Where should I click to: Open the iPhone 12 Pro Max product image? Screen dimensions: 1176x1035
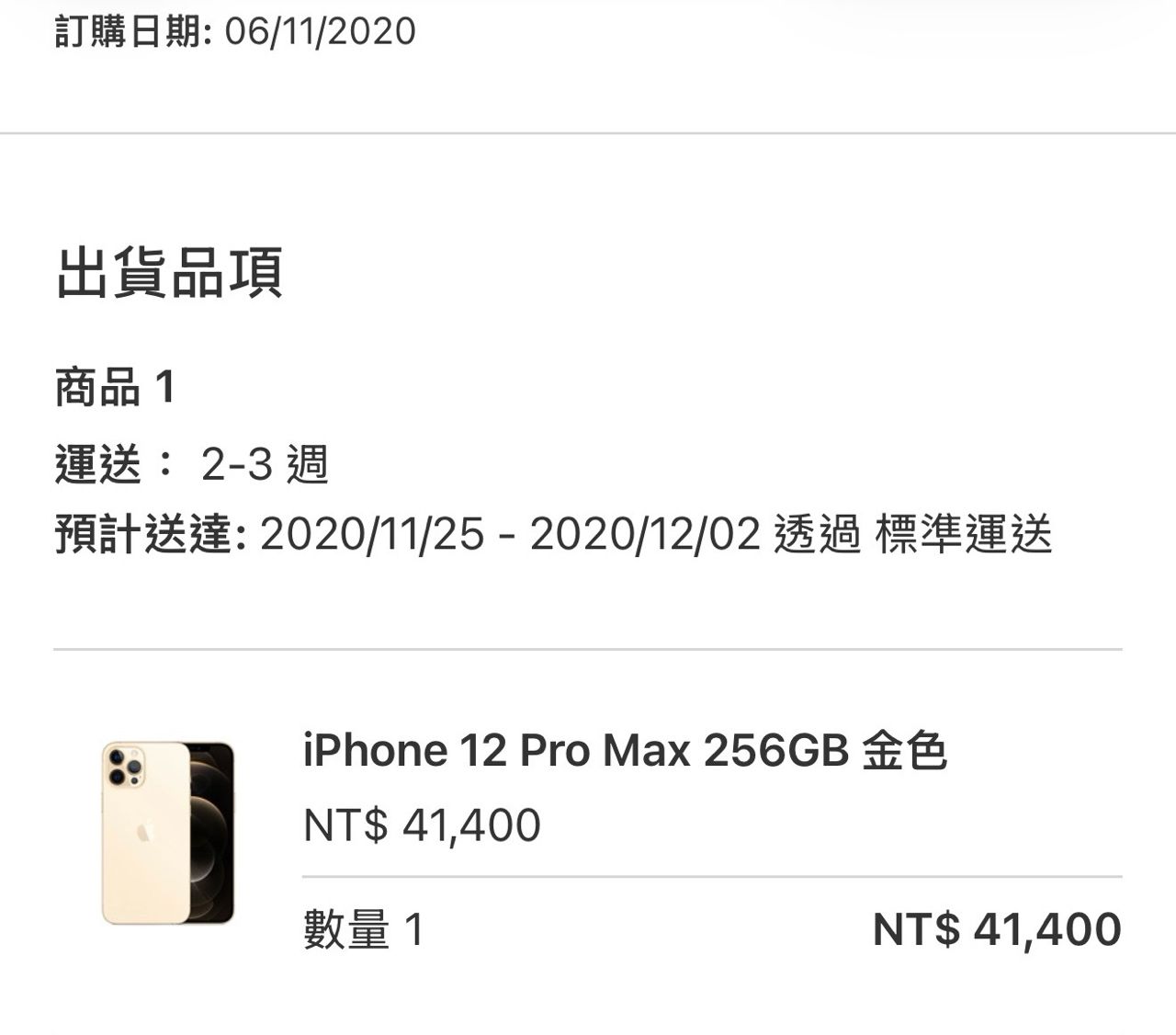pyautogui.click(x=167, y=832)
